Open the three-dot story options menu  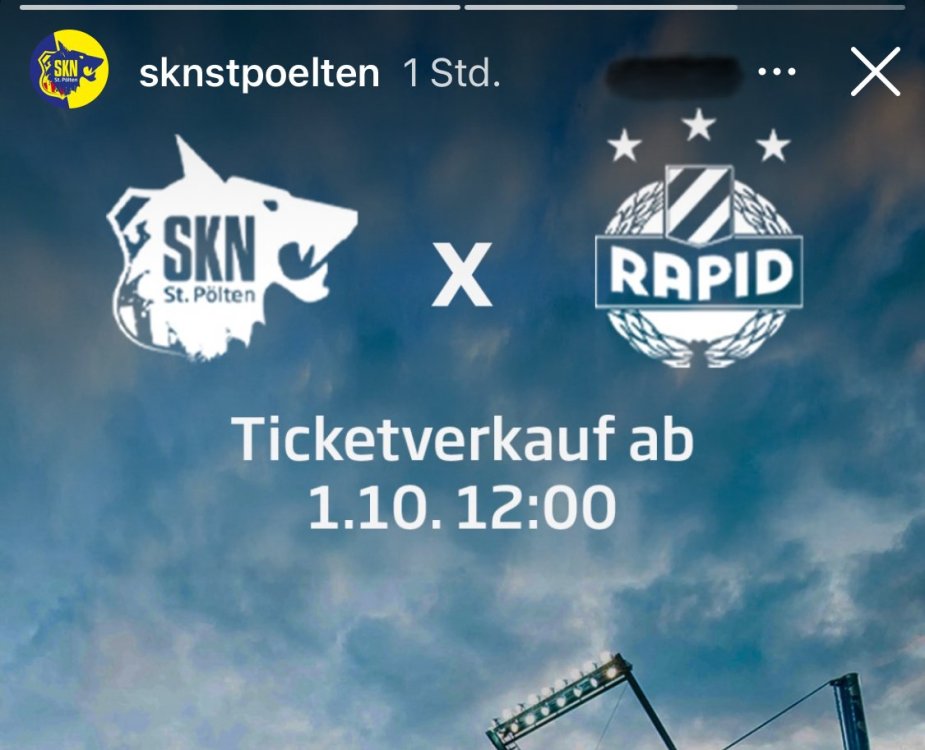coord(776,73)
